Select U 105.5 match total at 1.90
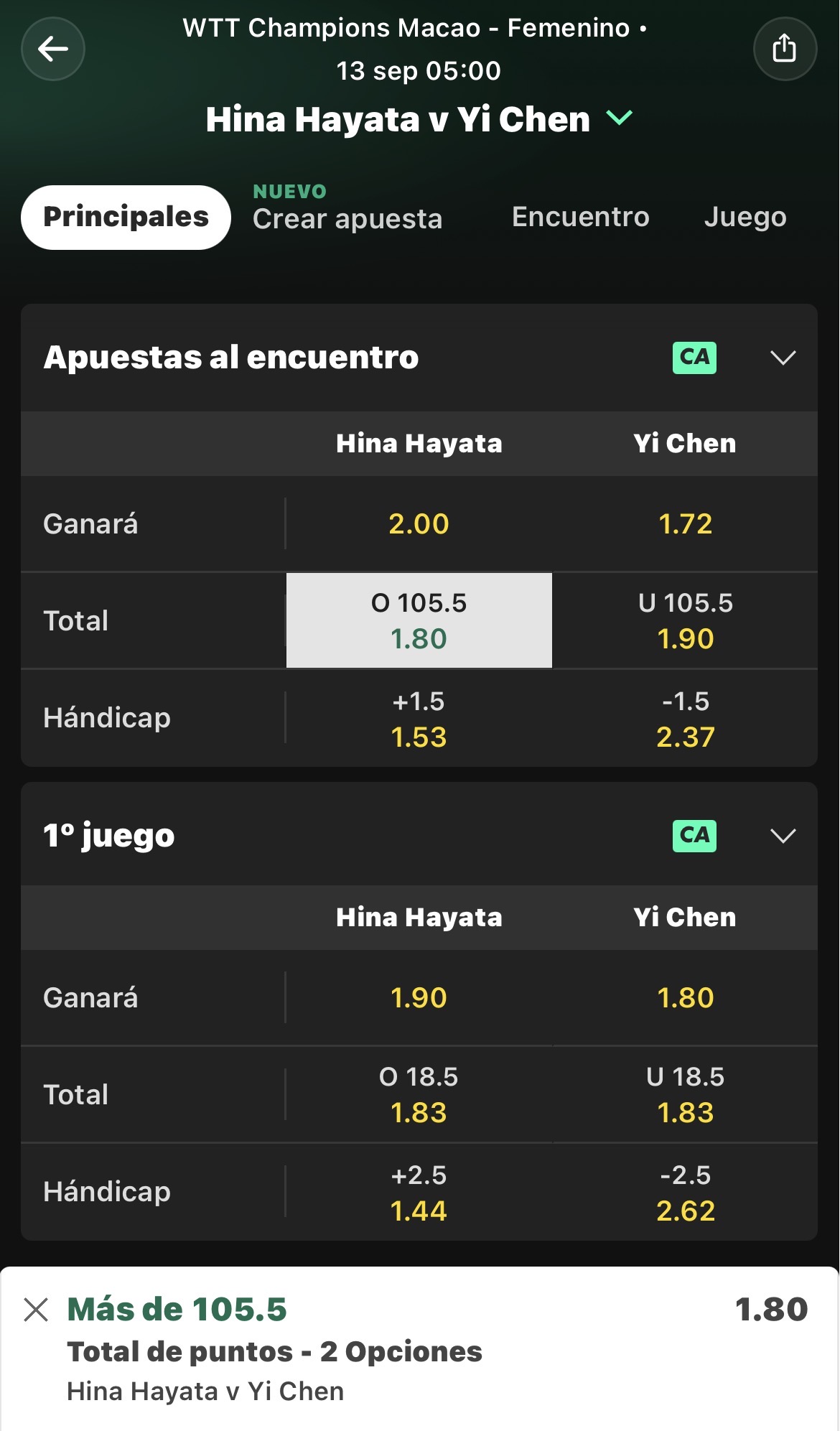This screenshot has height=1431, width=840. click(686, 620)
